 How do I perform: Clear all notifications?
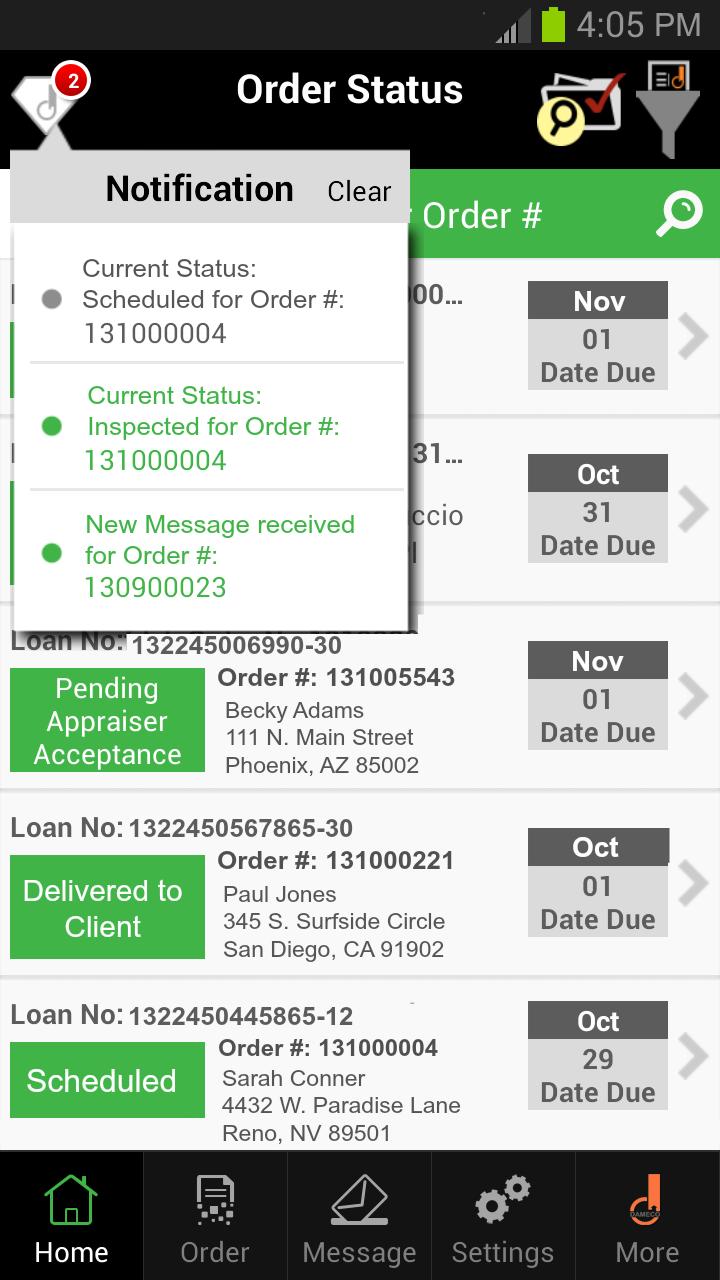tap(359, 191)
